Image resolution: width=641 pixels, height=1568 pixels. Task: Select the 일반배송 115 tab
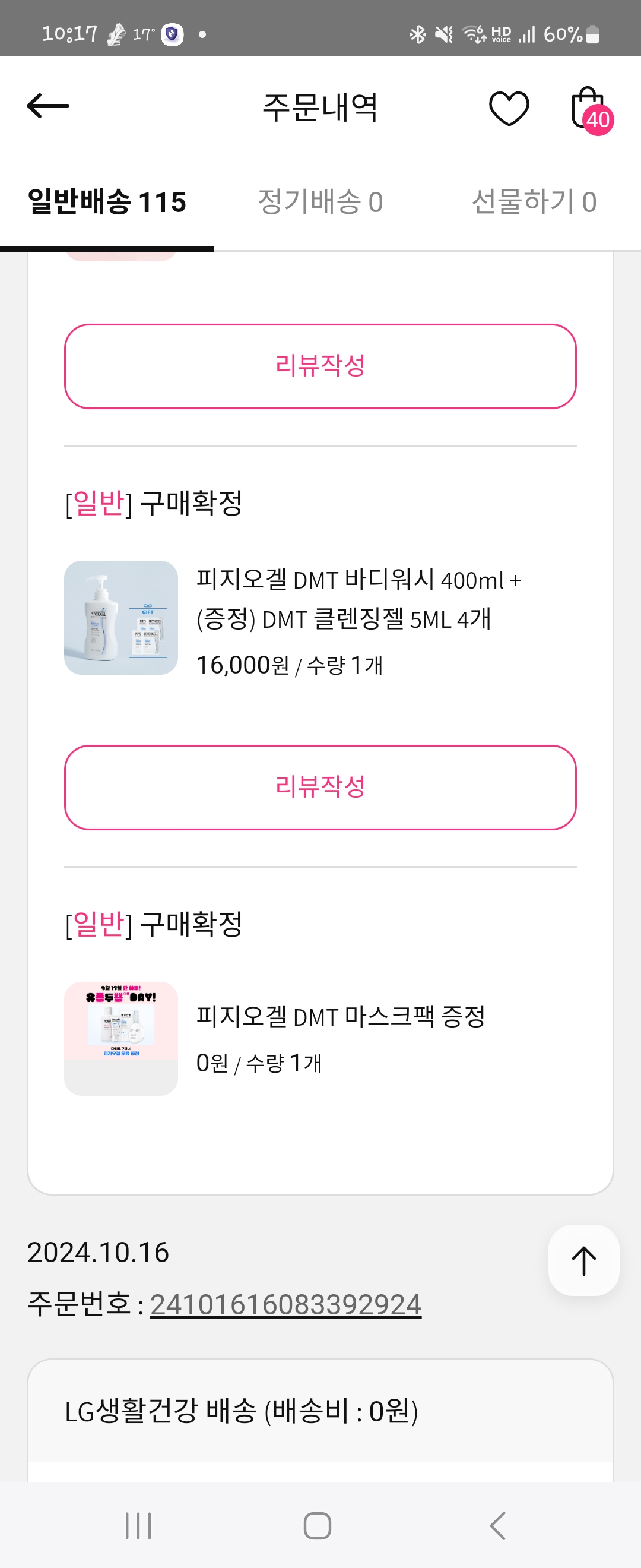point(107,202)
